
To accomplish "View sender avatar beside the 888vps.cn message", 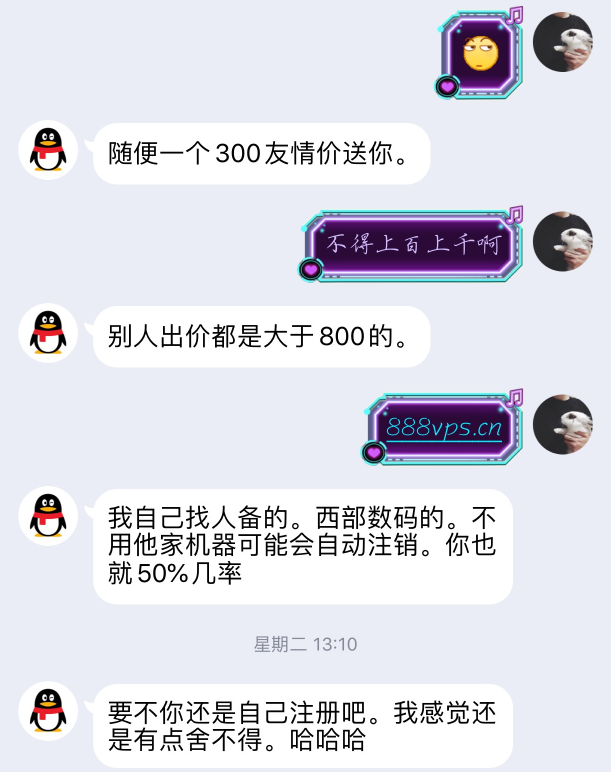I will (563, 425).
